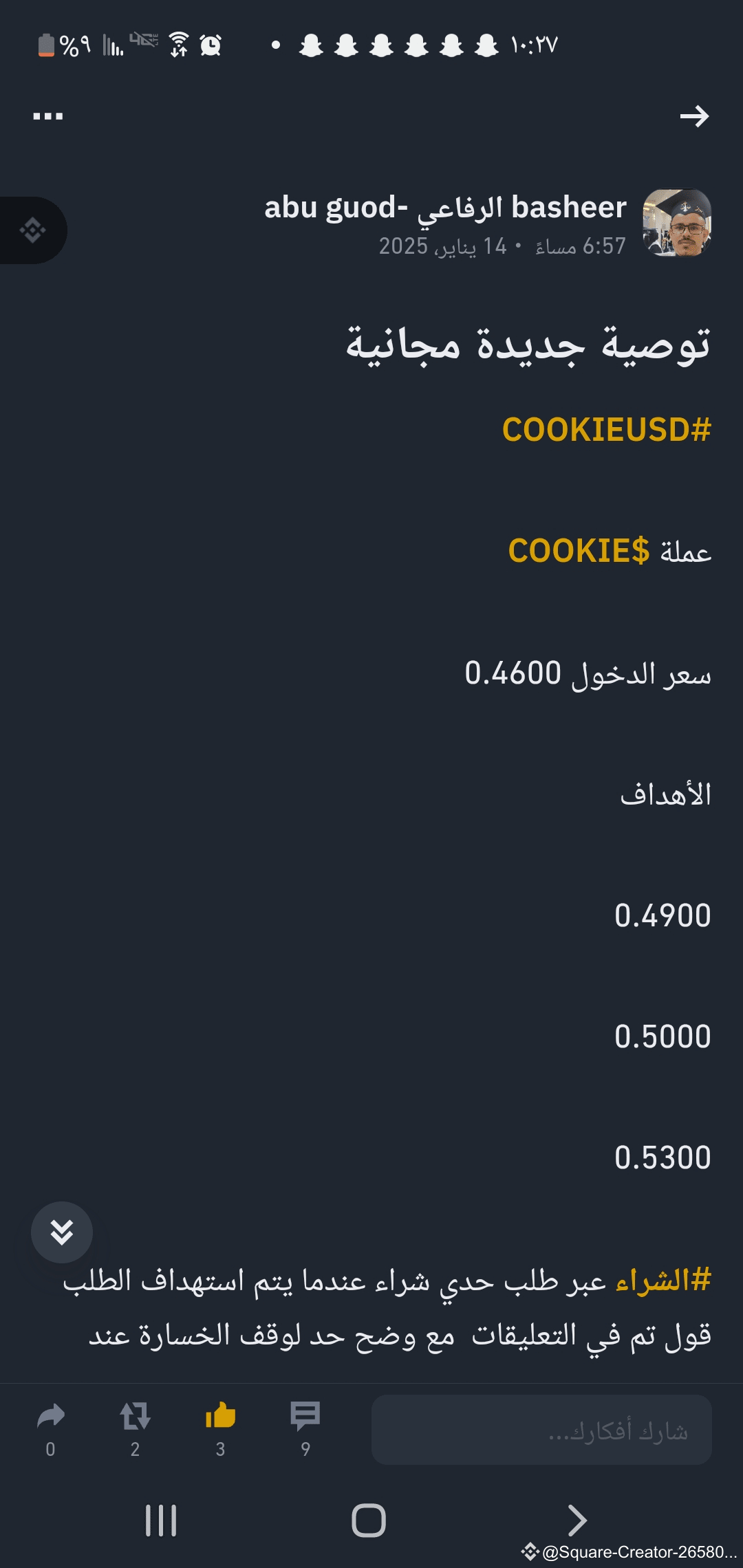Viewport: 743px width, 1568px height.
Task: Open the #الشراء hashtag
Action: (x=663, y=1281)
